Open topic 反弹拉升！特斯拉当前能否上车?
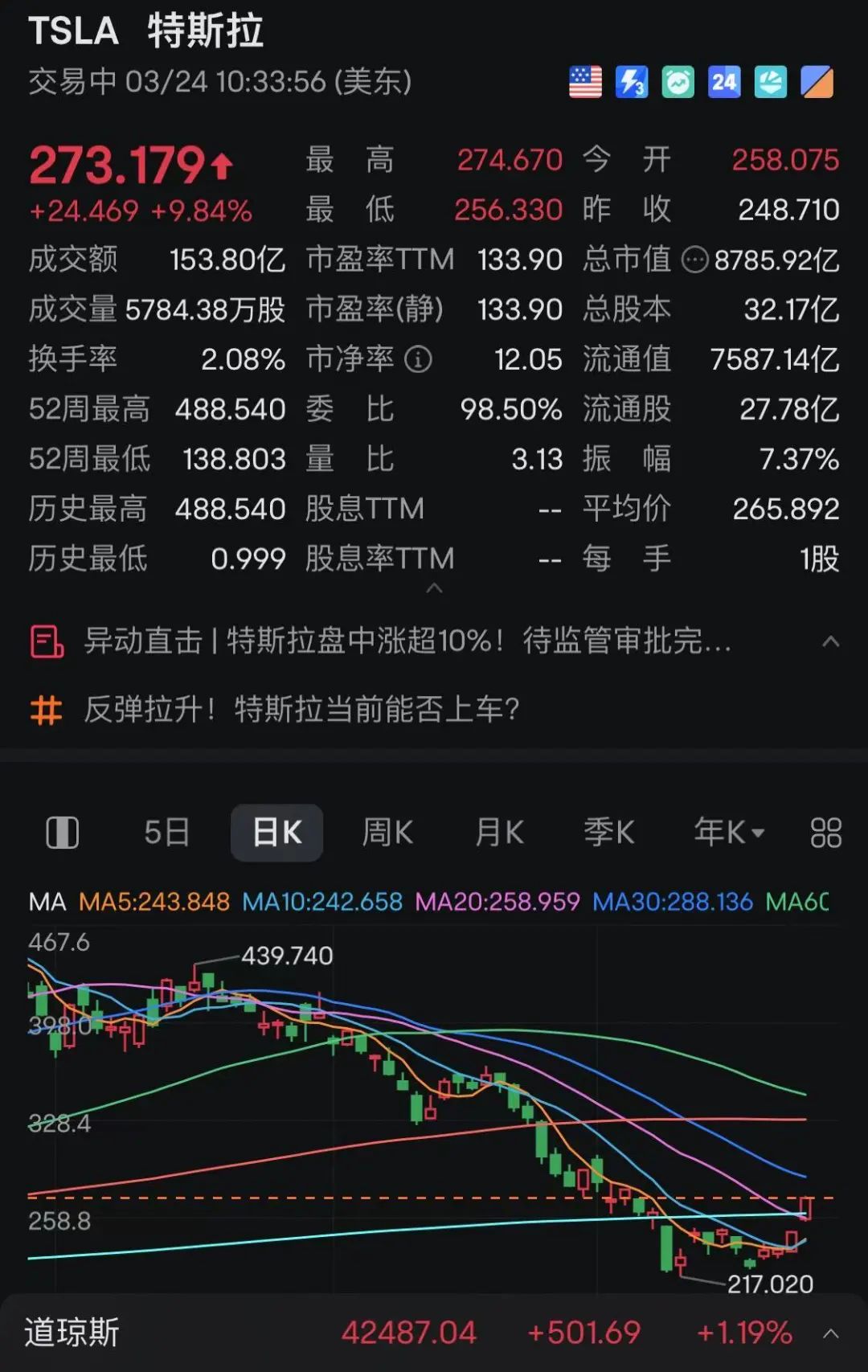Screen dimensions: 868x1372 (x=301, y=710)
